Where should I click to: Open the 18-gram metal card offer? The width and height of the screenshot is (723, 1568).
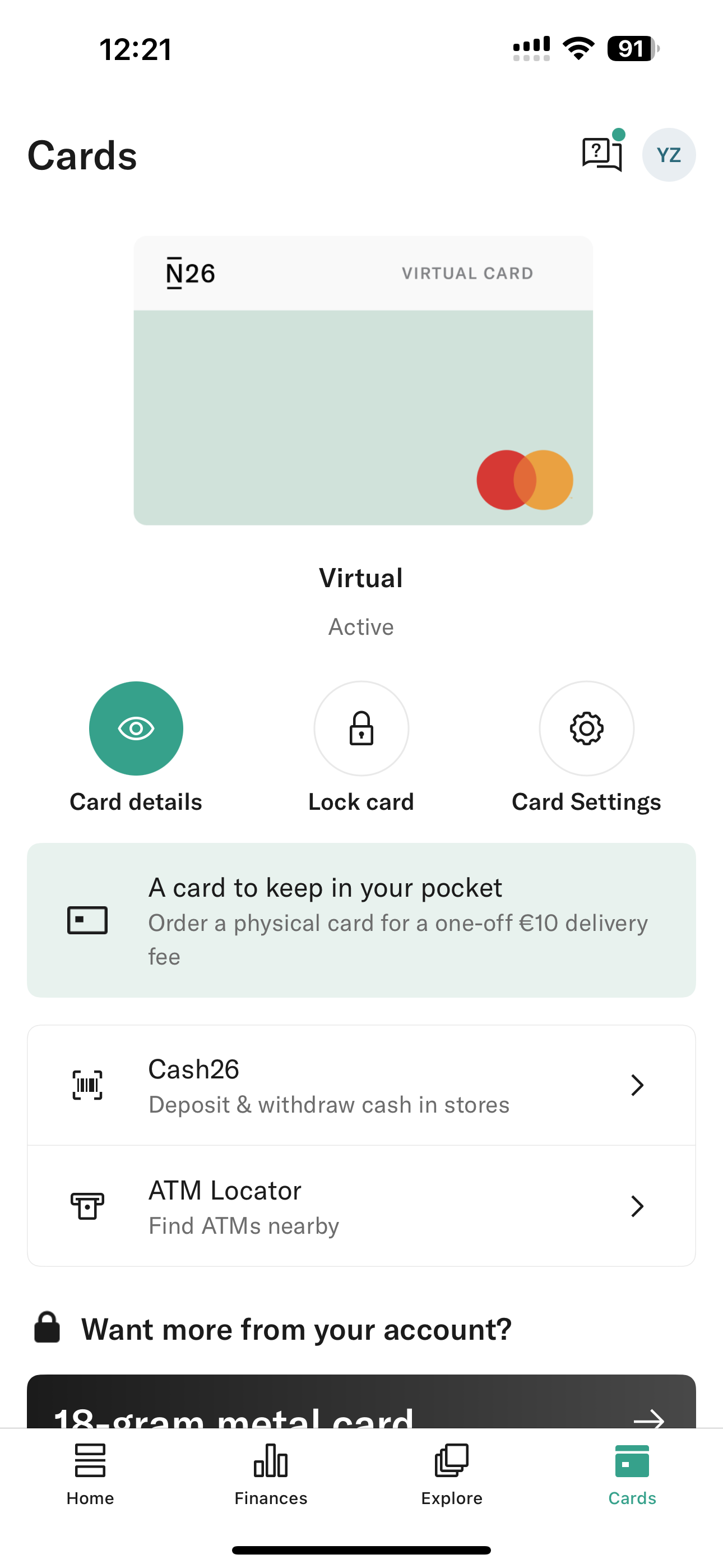pos(361,1401)
